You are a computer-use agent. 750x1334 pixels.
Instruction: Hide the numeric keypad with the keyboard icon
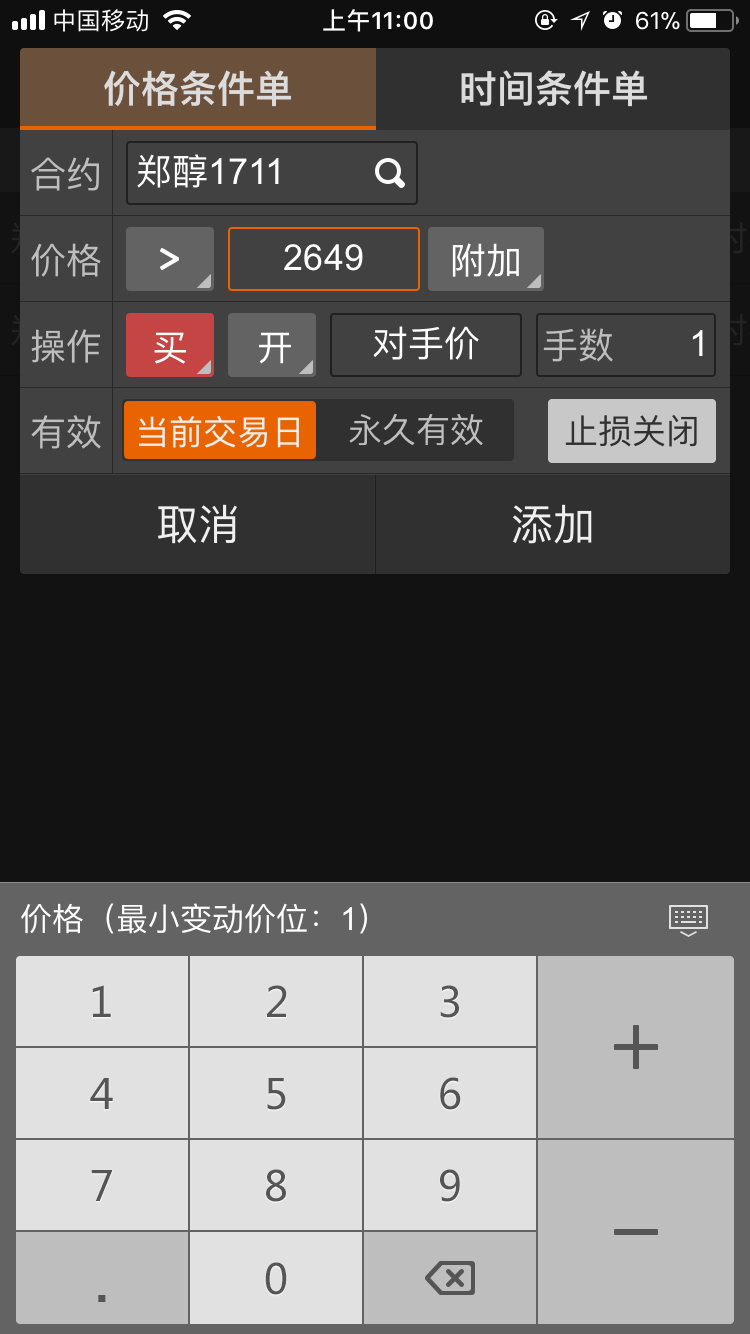pos(688,919)
